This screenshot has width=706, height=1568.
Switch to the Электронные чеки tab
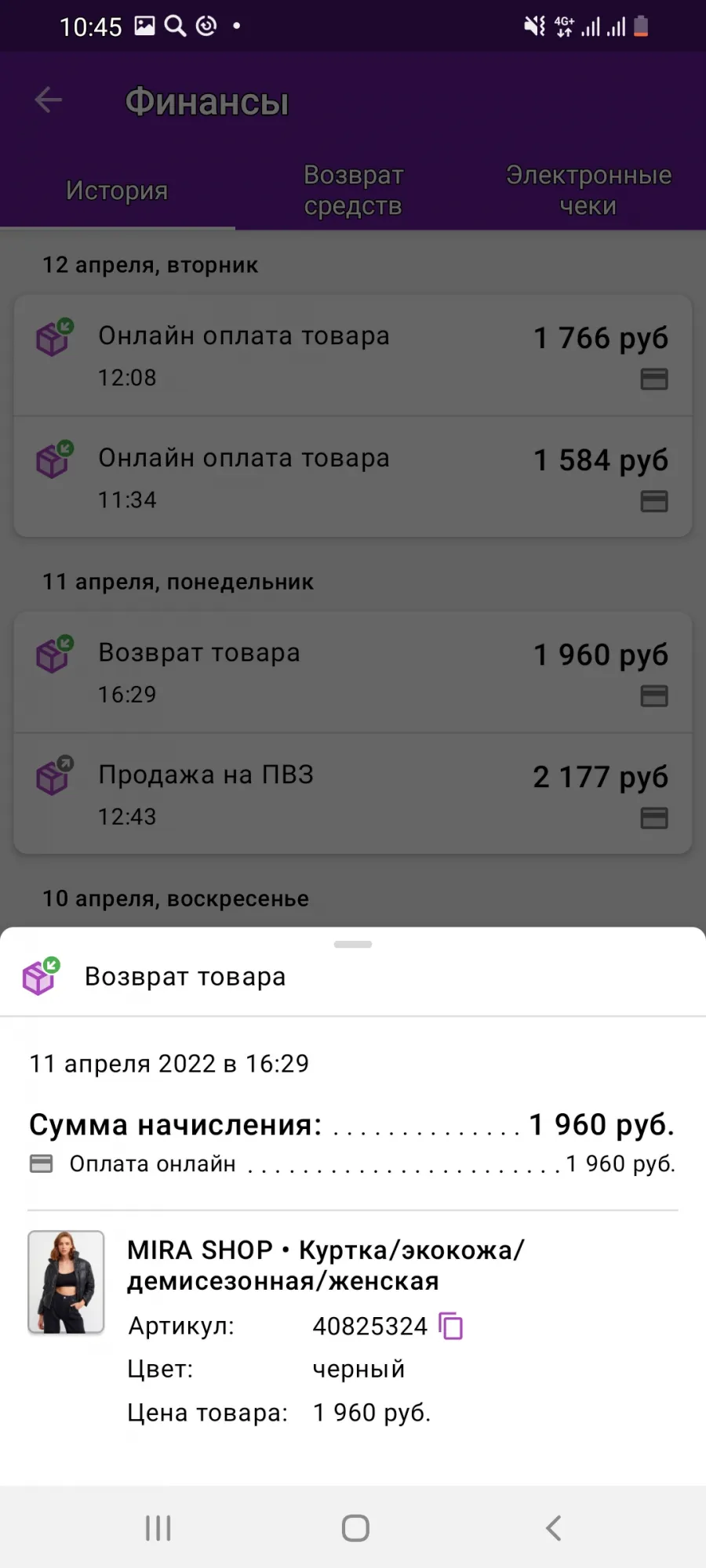pyautogui.click(x=588, y=190)
